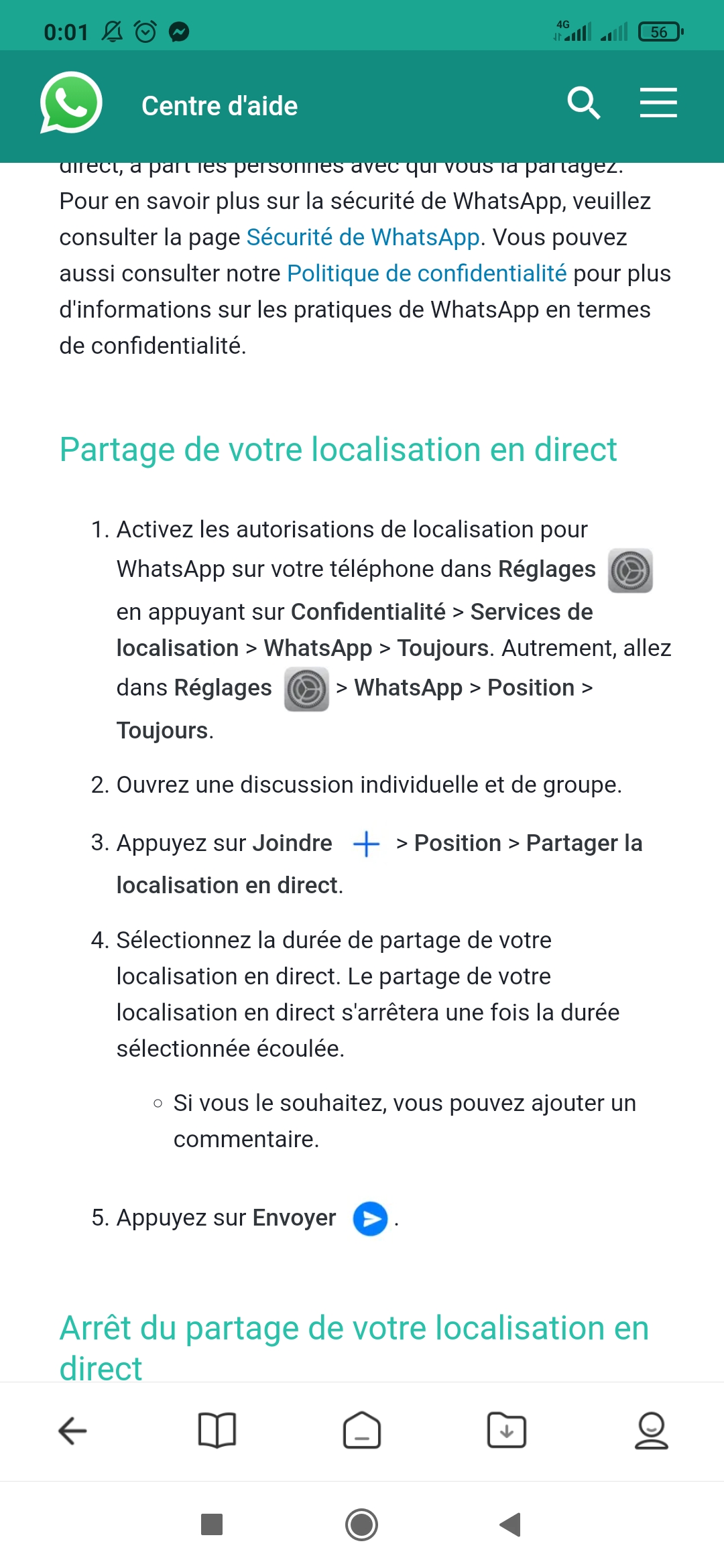Image resolution: width=724 pixels, height=1568 pixels.
Task: Go back using the browser back arrow
Action: coord(72,1431)
